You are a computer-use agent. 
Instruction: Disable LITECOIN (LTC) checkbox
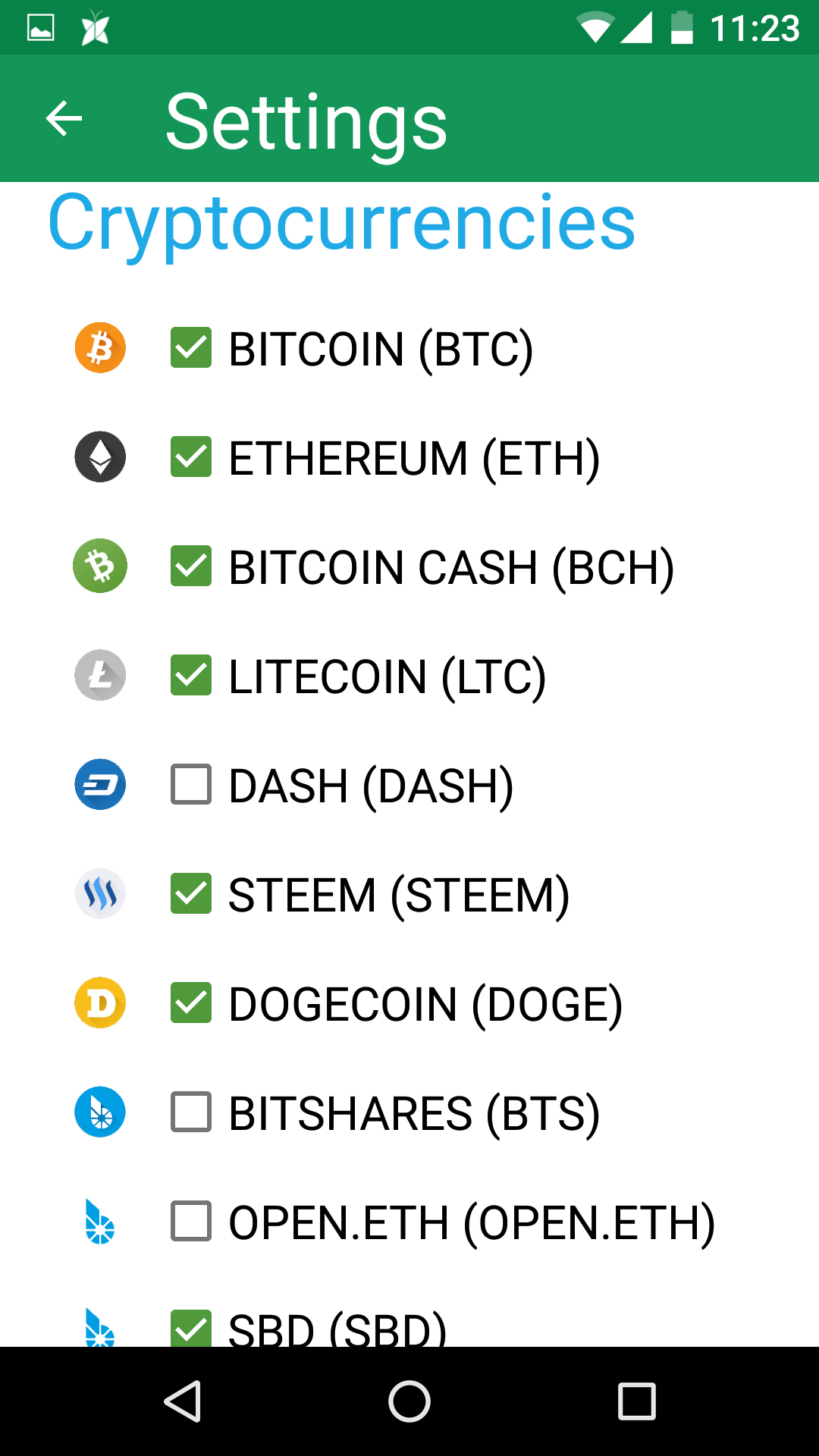(x=191, y=676)
